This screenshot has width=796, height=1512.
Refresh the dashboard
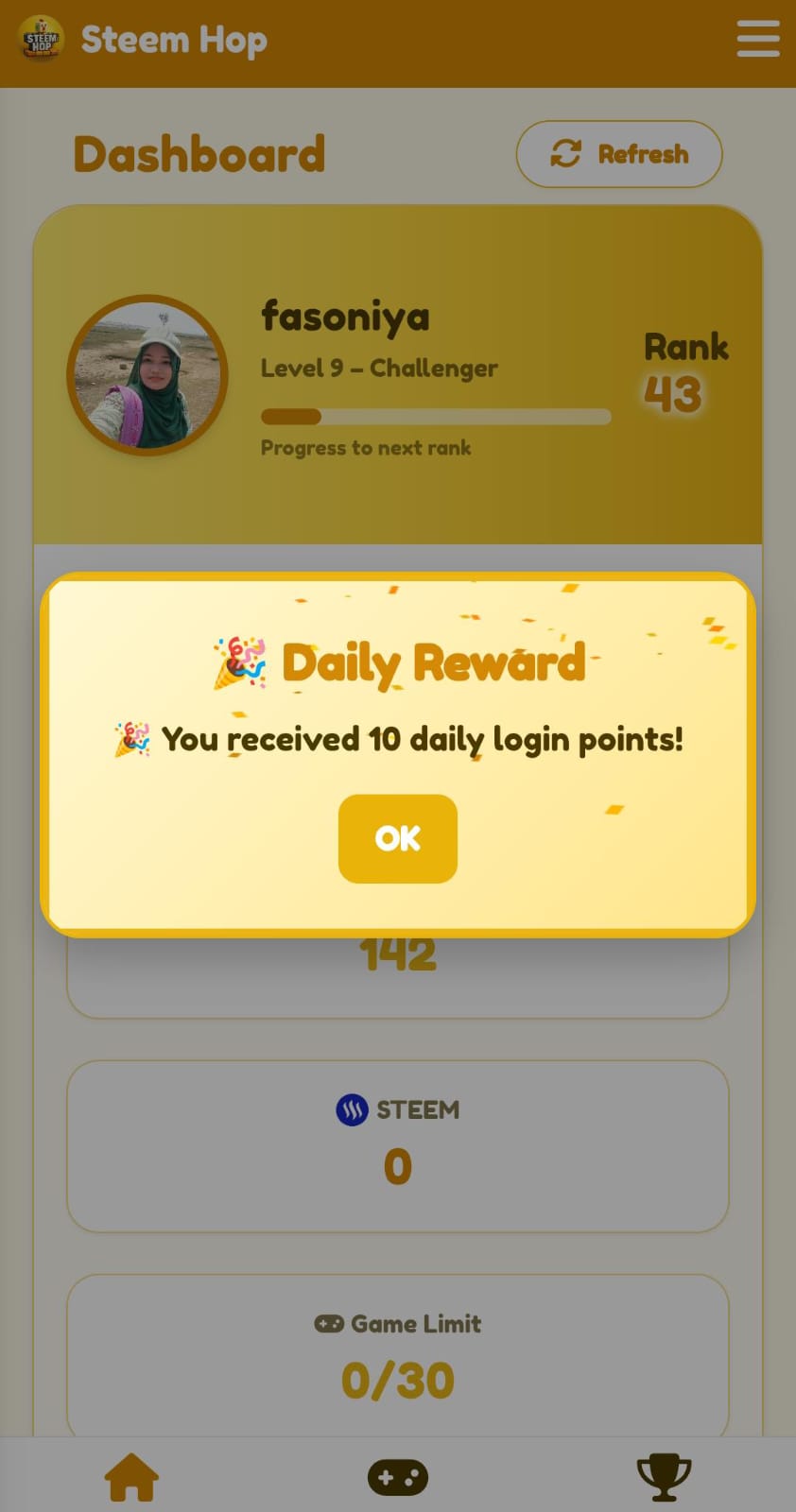pyautogui.click(x=619, y=154)
